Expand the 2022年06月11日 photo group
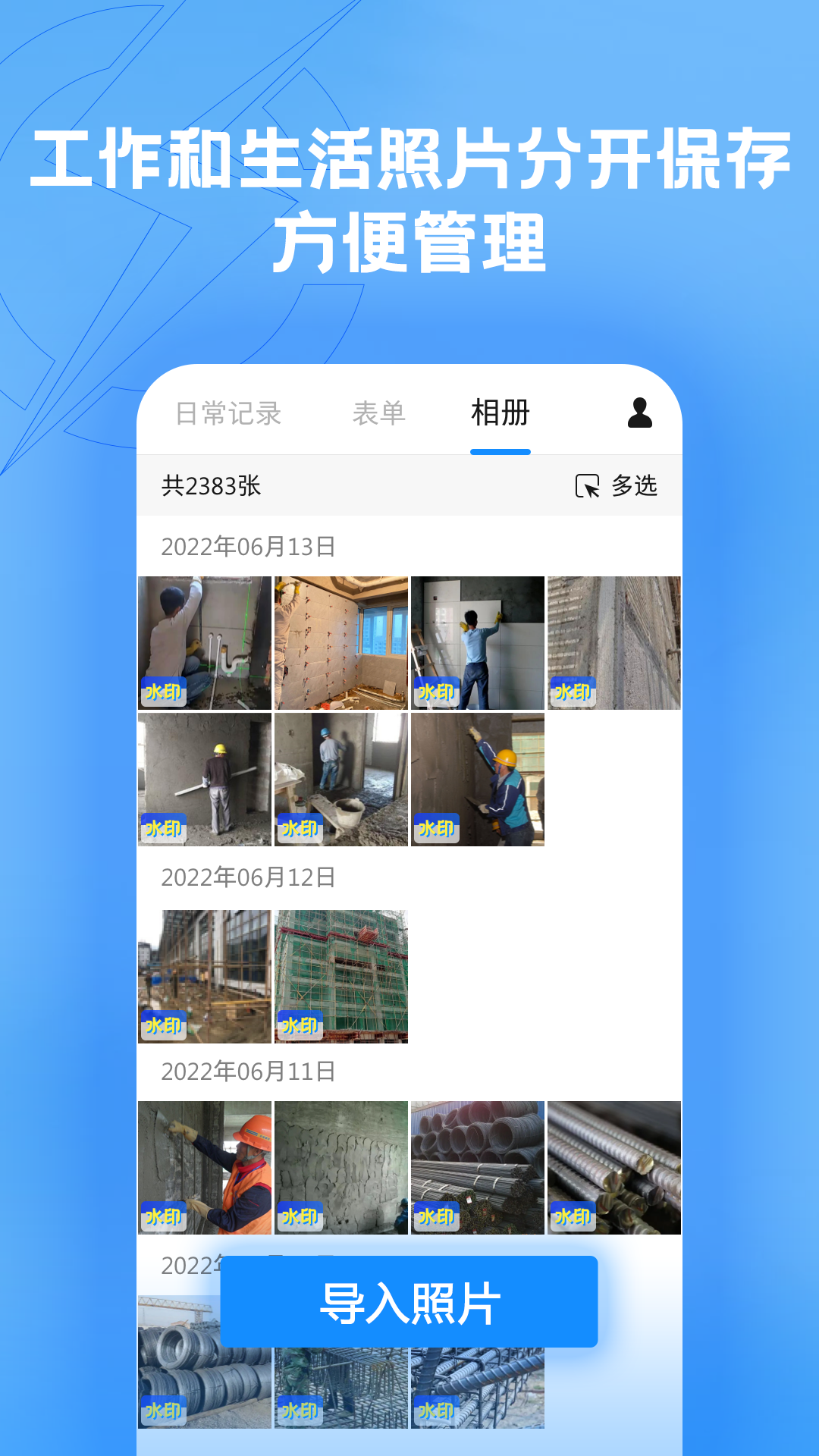Screen dimensions: 819x1456 coord(250,1072)
